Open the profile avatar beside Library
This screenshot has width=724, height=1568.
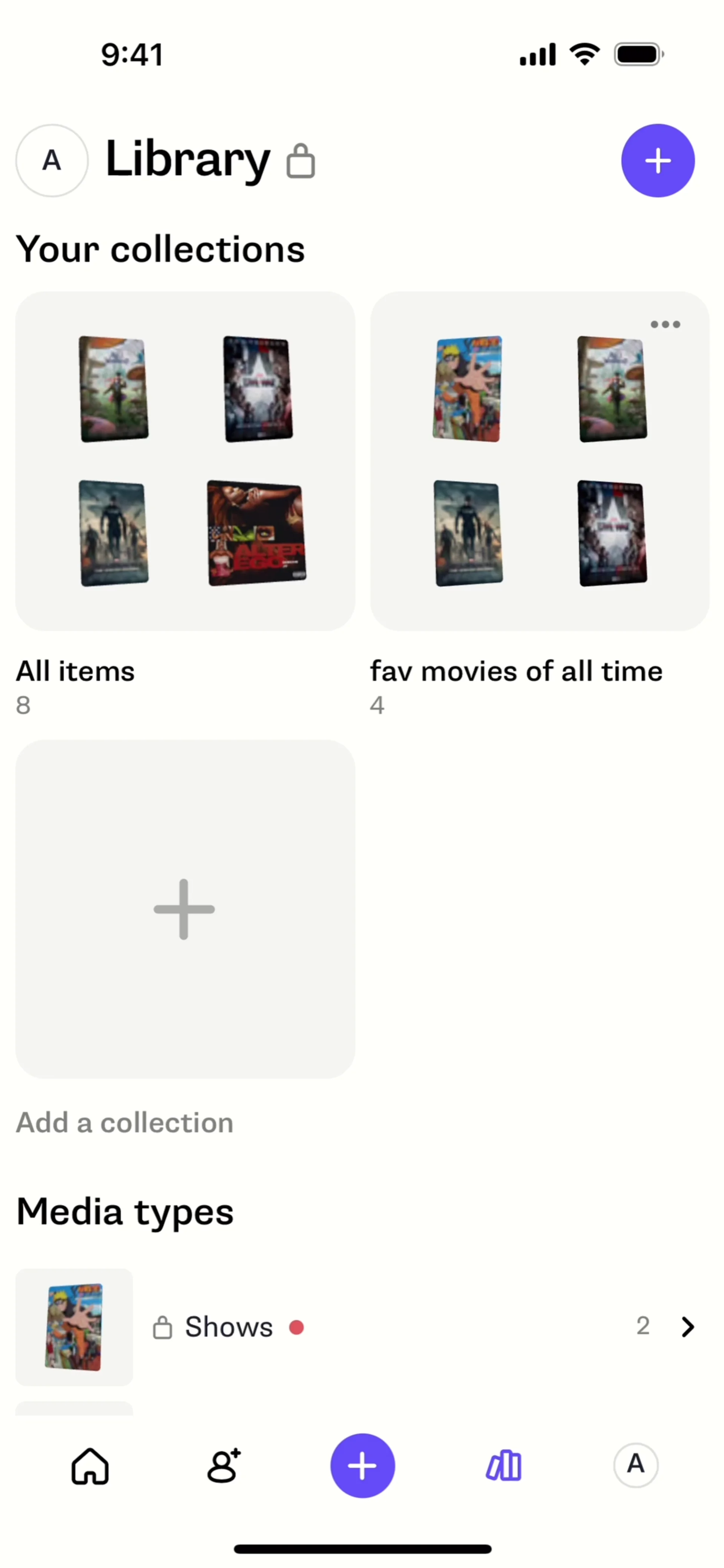click(52, 161)
